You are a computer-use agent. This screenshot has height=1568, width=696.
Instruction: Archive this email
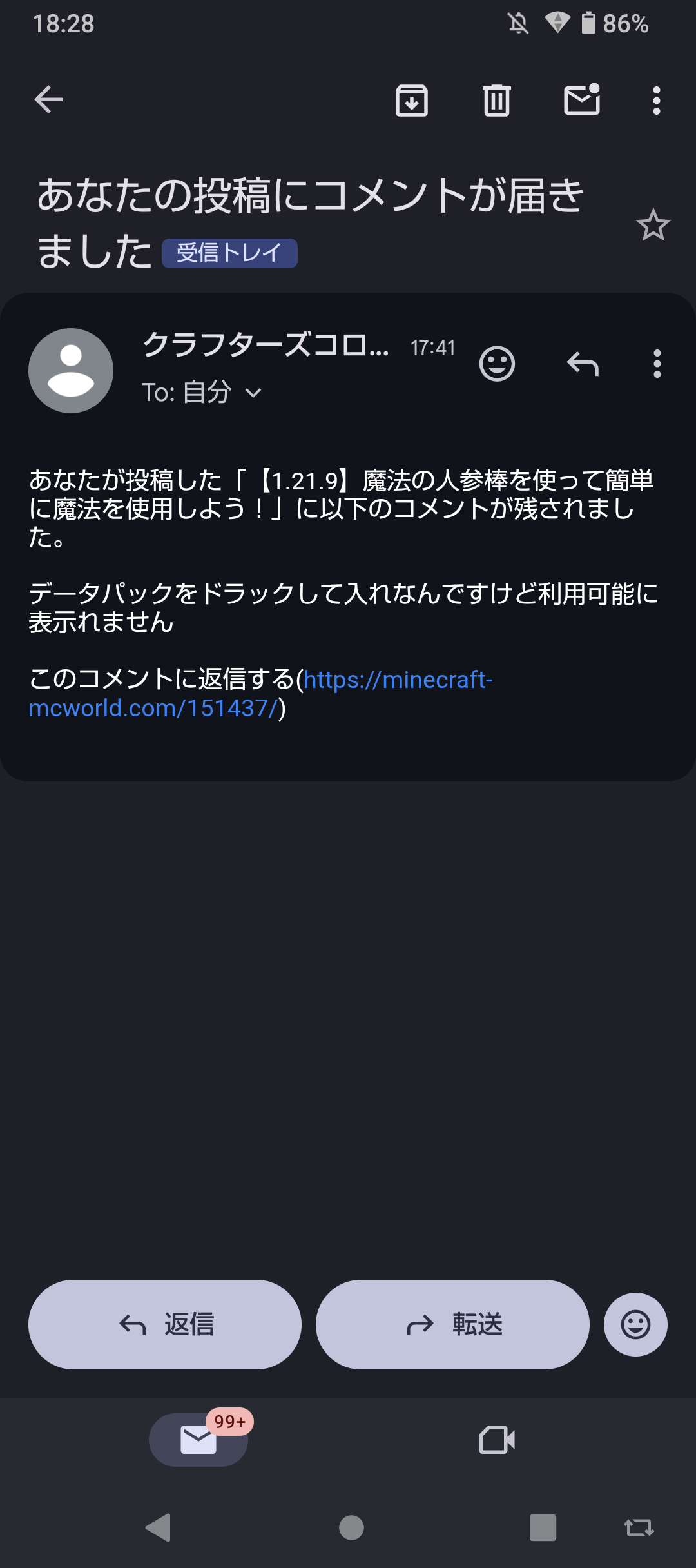click(411, 101)
